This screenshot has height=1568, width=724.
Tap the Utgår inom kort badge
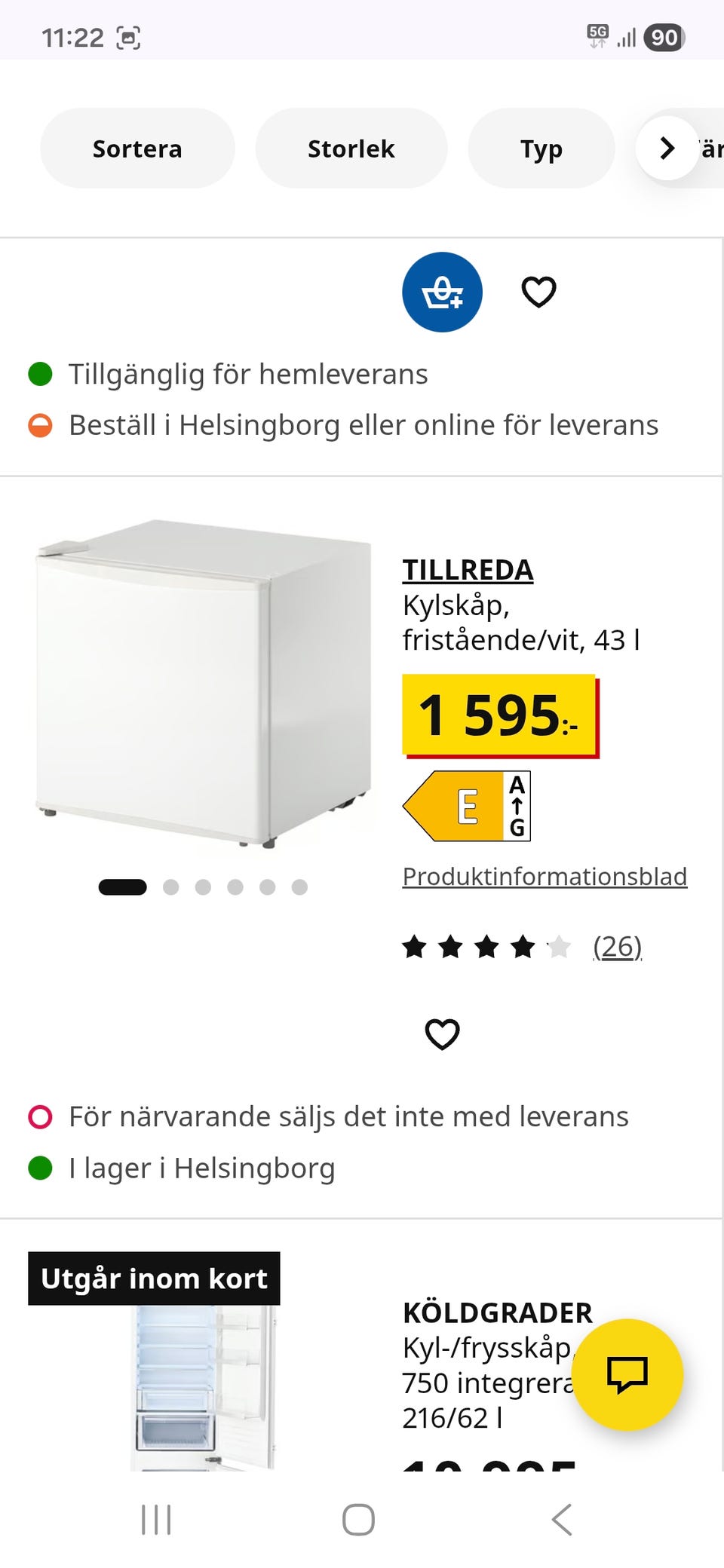pos(154,1277)
